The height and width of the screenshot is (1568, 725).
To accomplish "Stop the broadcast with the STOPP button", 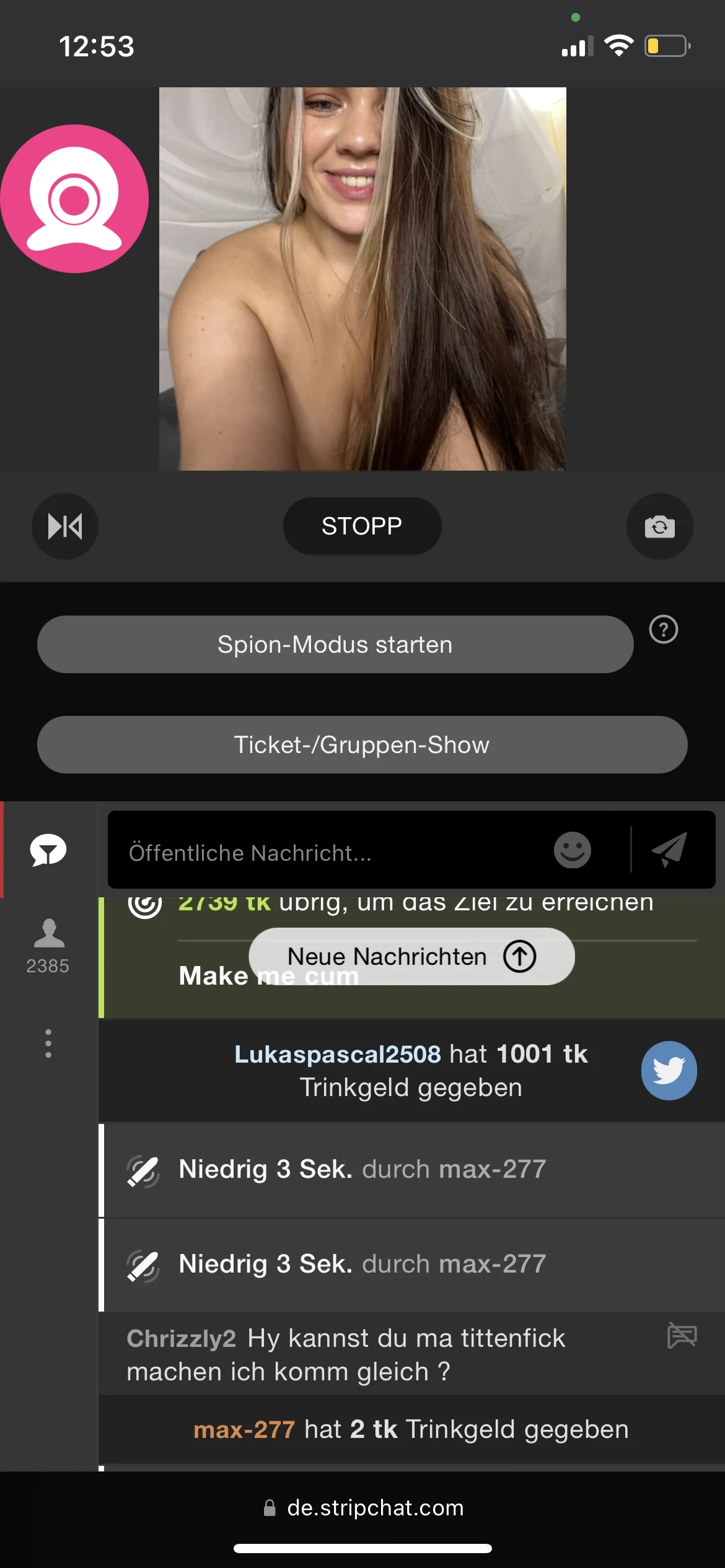I will point(362,526).
